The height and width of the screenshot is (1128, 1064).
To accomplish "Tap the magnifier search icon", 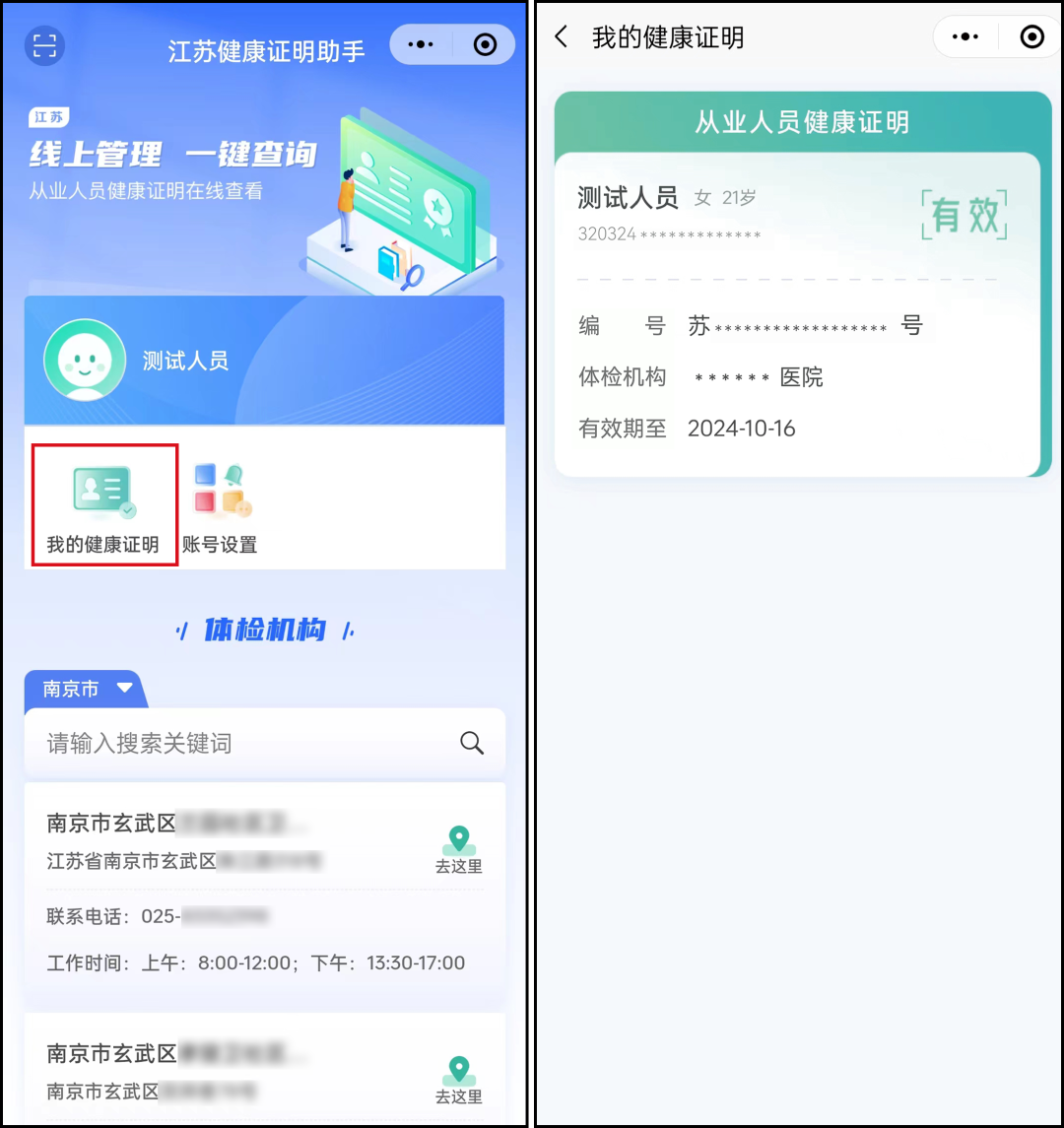I will pyautogui.click(x=472, y=743).
